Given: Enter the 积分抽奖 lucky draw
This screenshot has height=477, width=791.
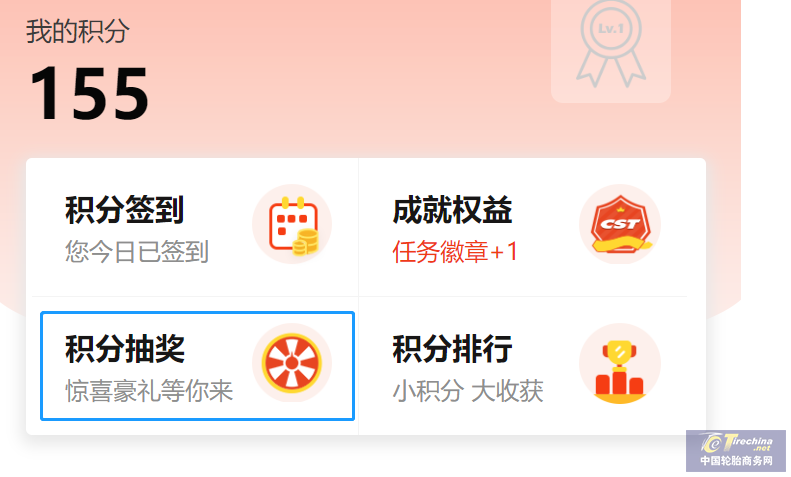Looking at the screenshot, I should (x=197, y=366).
